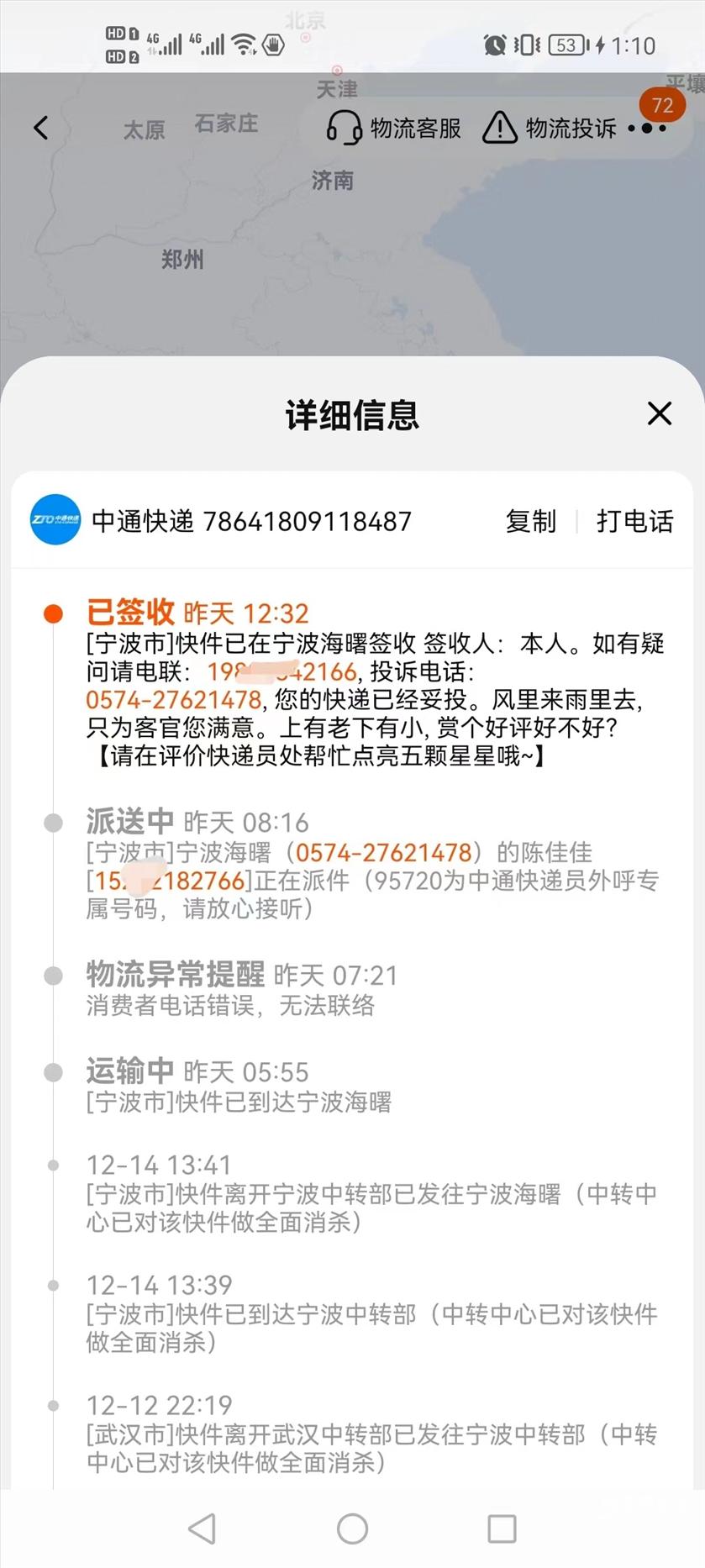Tap 打电话 to call the courier company
Image resolution: width=705 pixels, height=1568 pixels.
tap(634, 521)
